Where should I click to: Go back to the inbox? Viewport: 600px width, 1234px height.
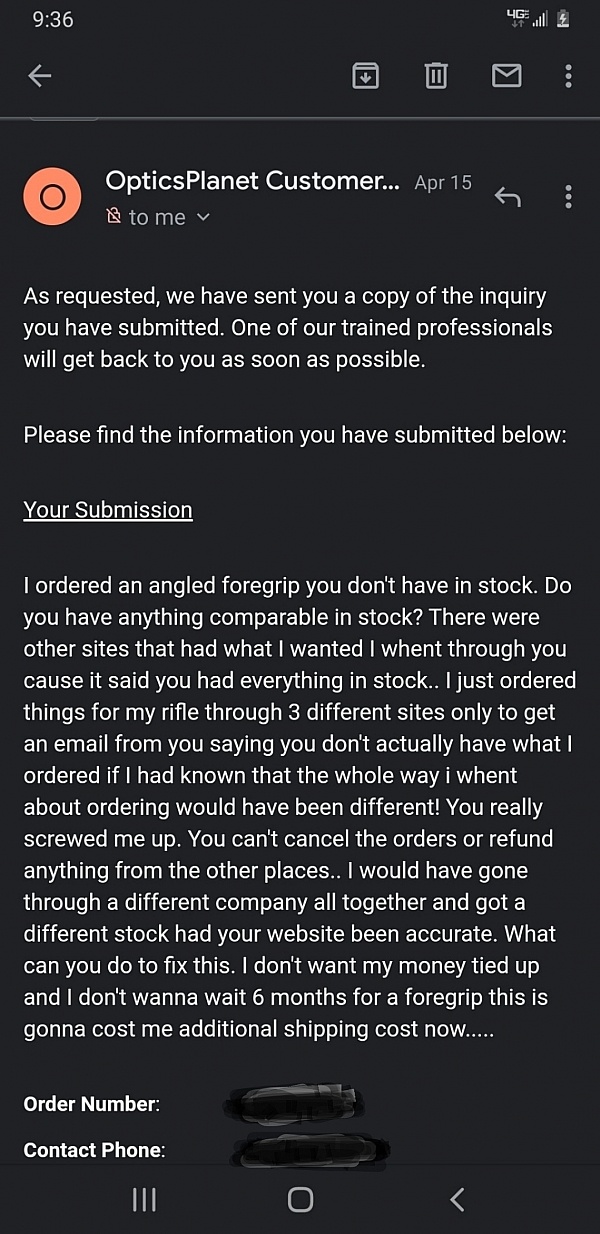point(40,76)
